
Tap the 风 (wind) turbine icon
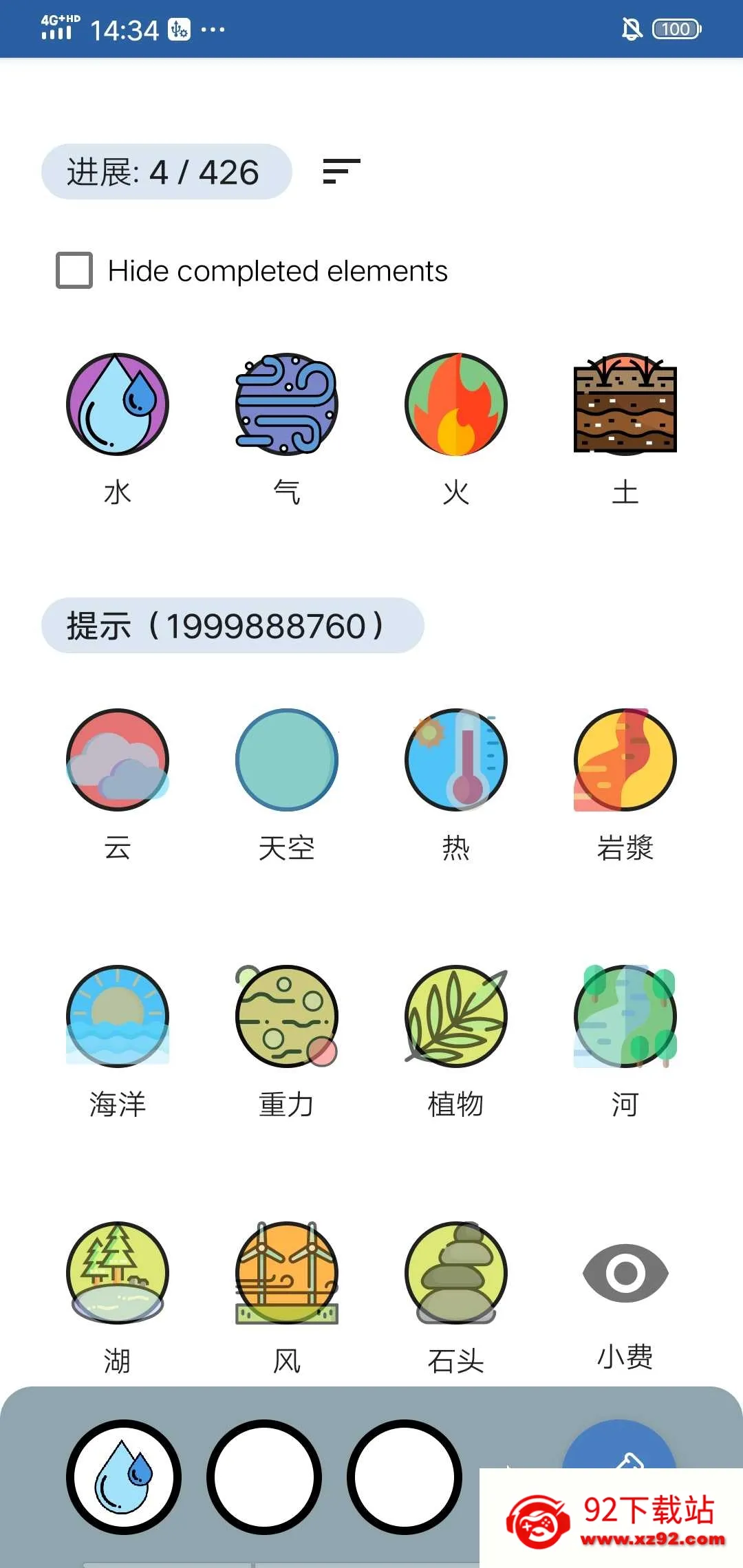point(287,1273)
